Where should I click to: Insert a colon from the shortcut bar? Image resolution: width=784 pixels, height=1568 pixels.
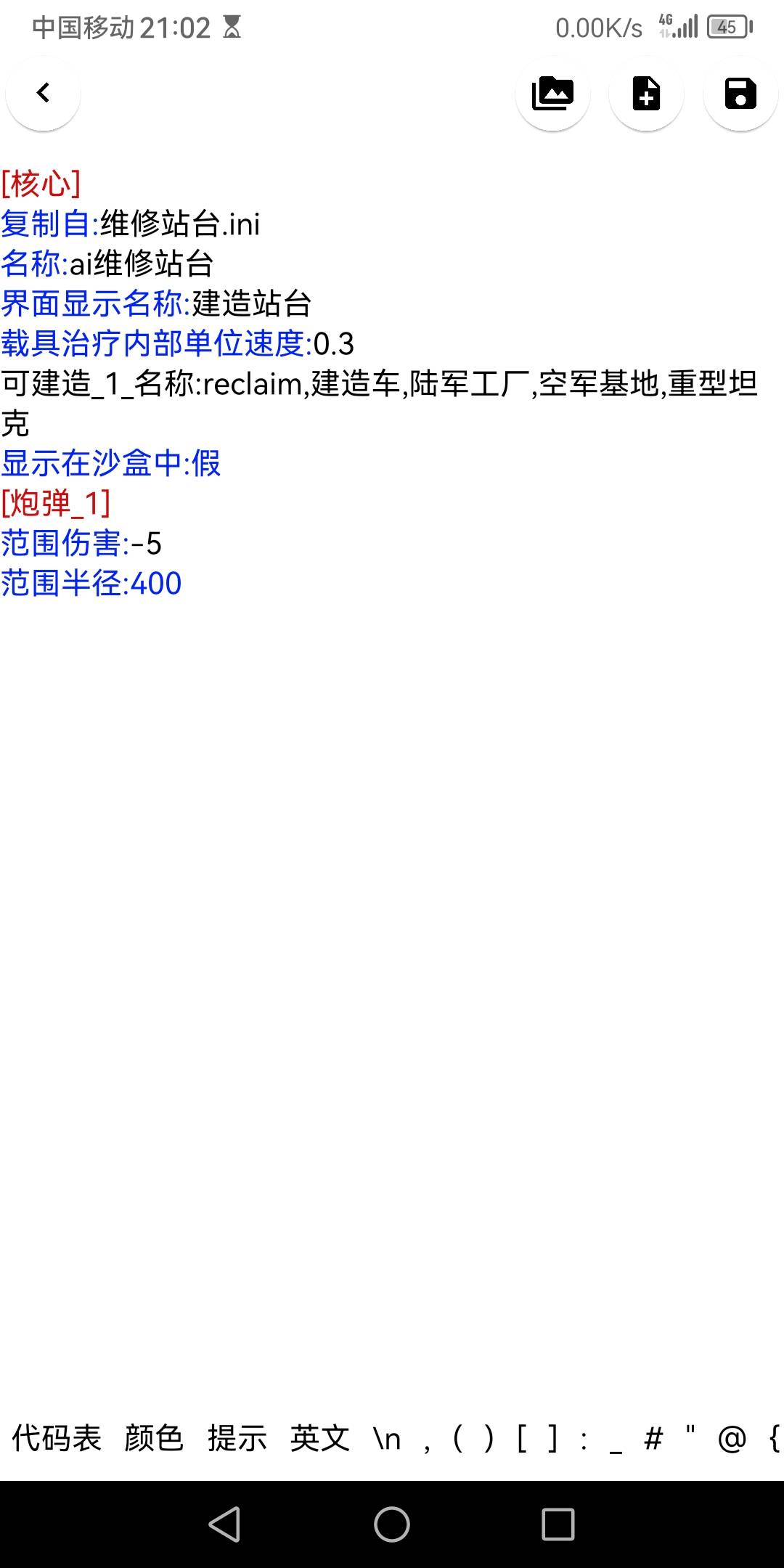click(584, 1440)
